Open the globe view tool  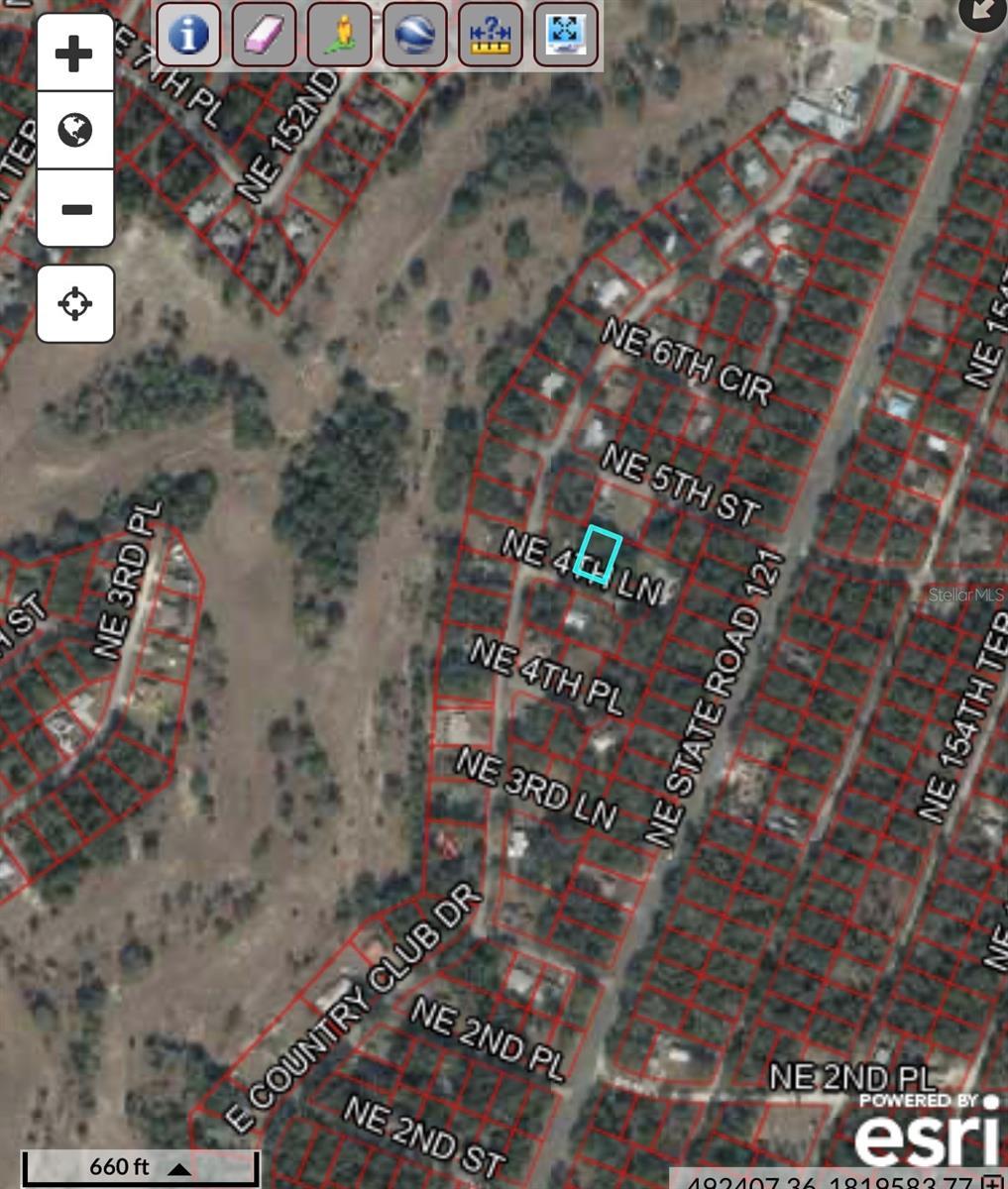[414, 35]
